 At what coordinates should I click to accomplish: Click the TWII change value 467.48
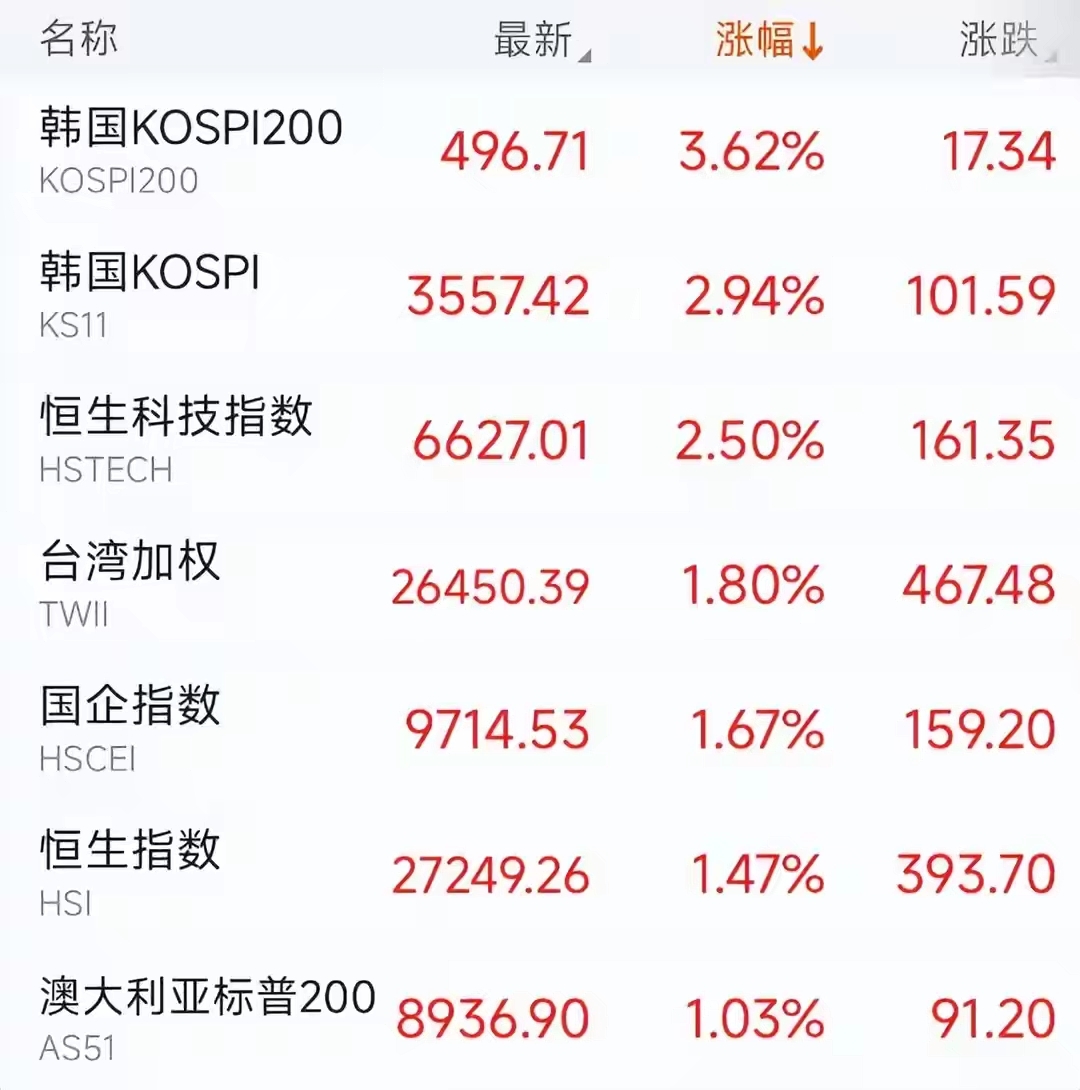[x=982, y=585]
